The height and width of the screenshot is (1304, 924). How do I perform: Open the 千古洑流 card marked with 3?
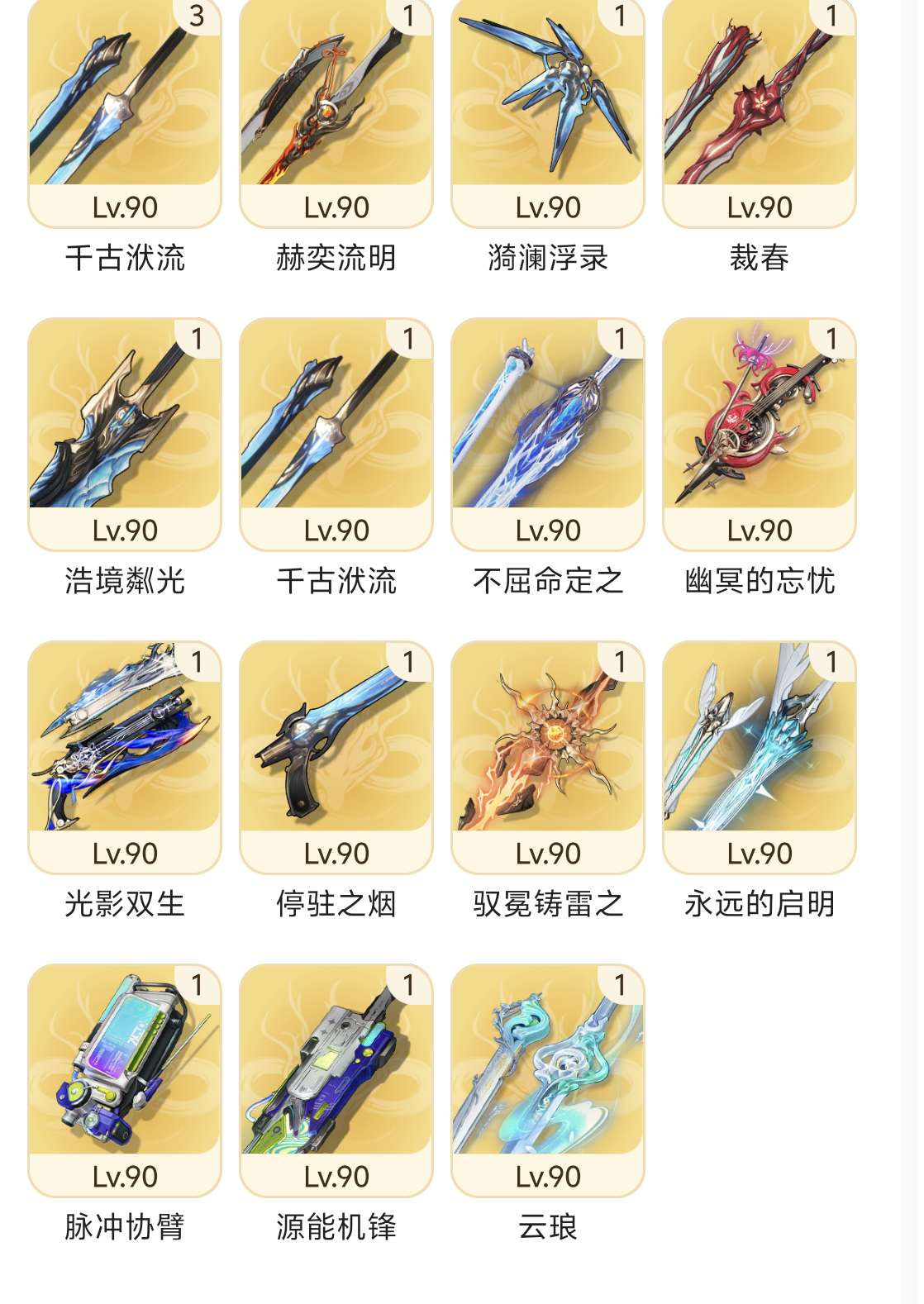point(125,112)
